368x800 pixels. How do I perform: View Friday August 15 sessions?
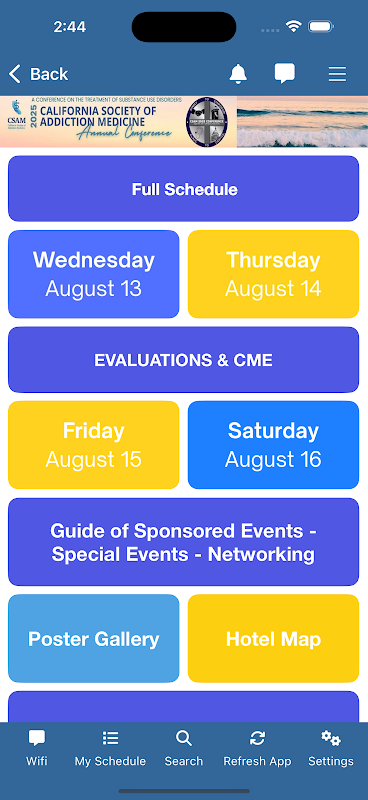94,445
